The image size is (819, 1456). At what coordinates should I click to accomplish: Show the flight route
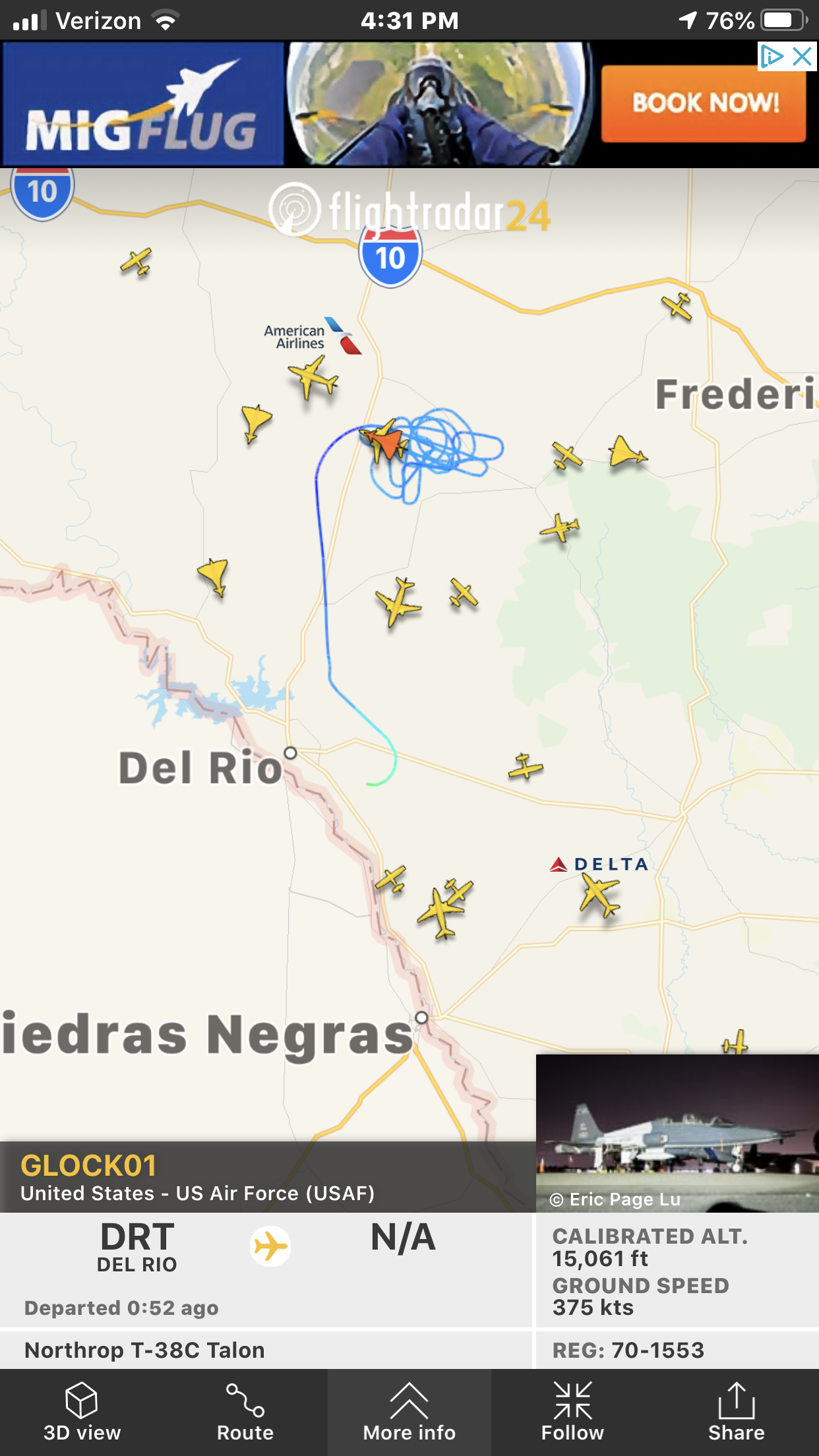[245, 1412]
